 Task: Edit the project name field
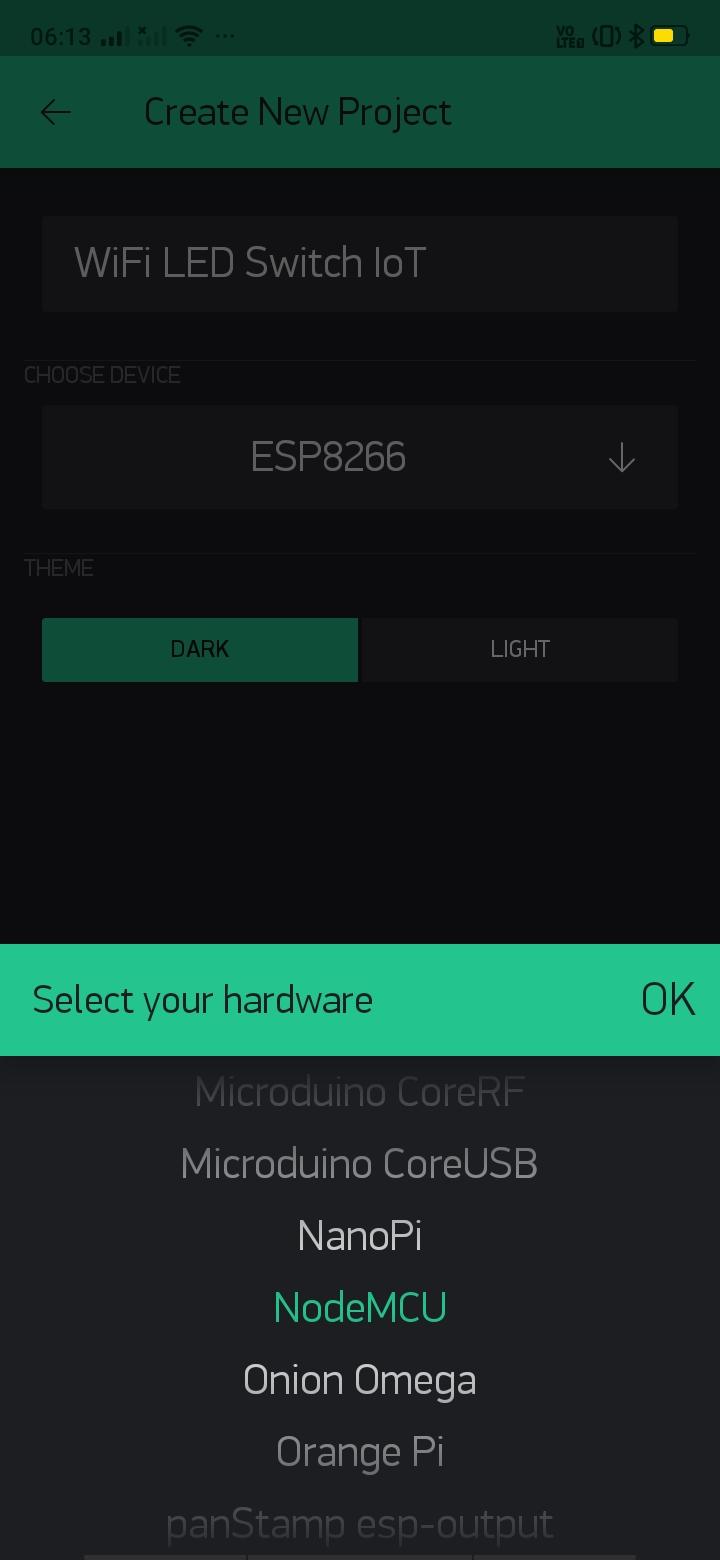pos(360,263)
